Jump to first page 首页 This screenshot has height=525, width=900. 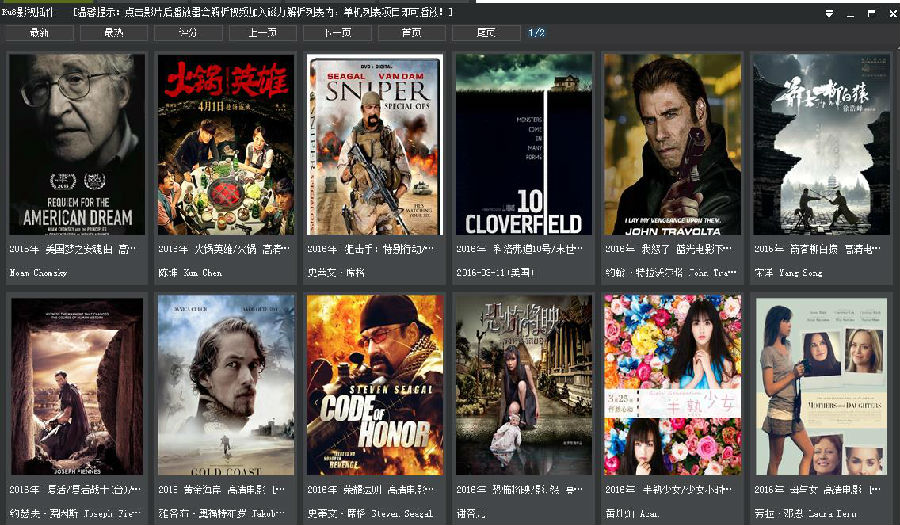click(411, 33)
